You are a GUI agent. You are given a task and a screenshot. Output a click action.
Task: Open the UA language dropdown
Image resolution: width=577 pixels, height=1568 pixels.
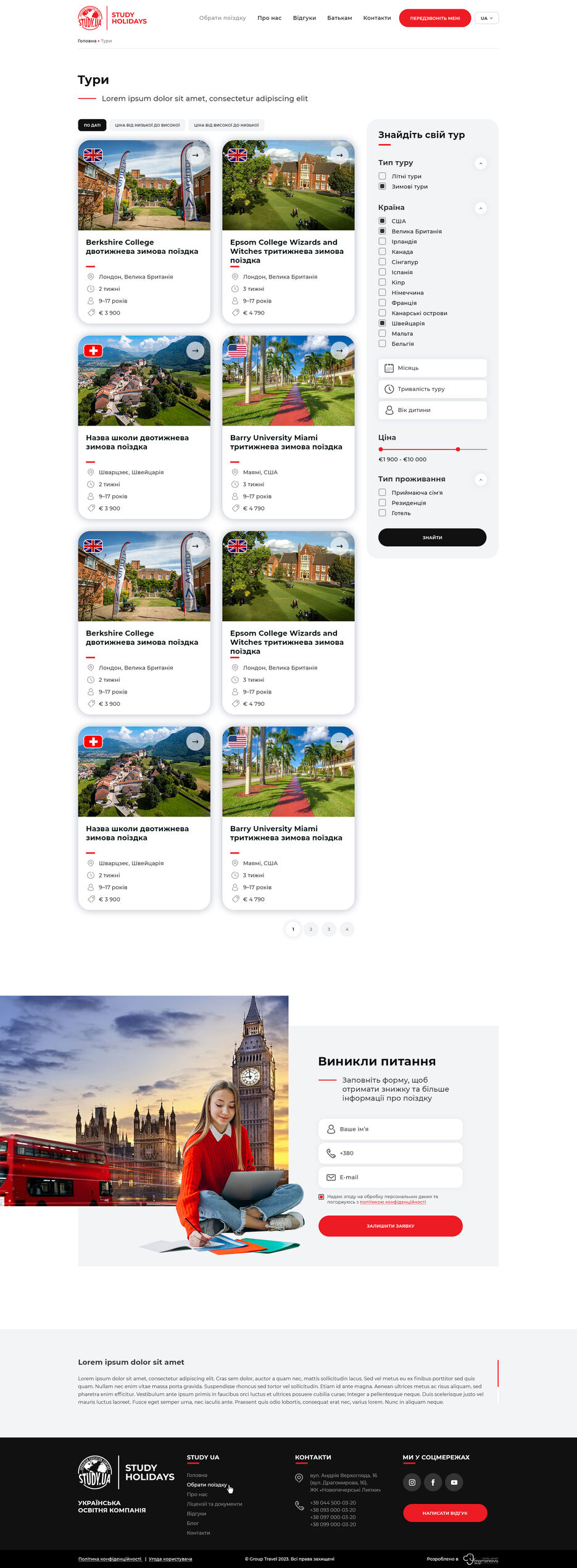(486, 18)
